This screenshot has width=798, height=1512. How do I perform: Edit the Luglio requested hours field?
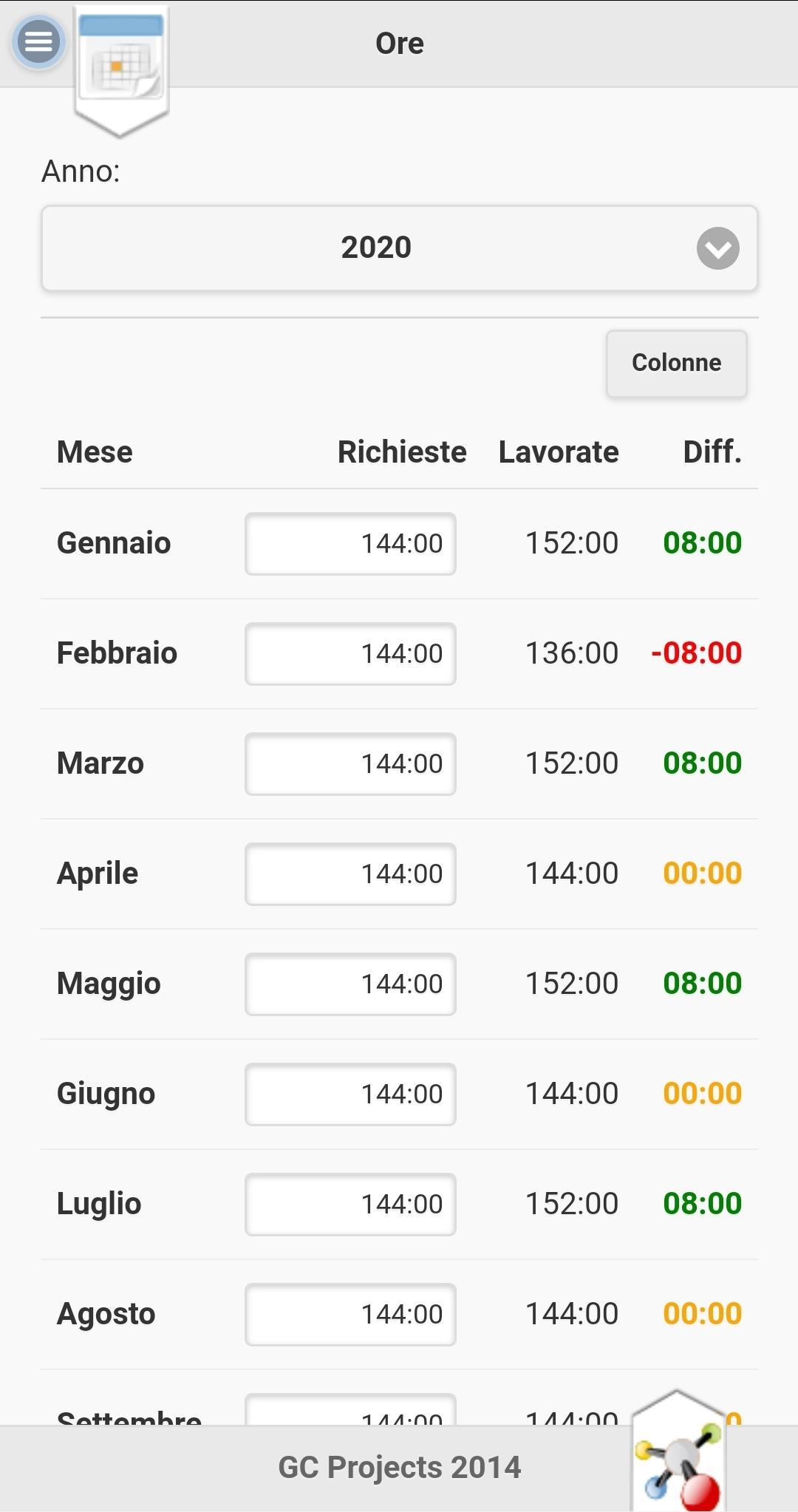(350, 1205)
